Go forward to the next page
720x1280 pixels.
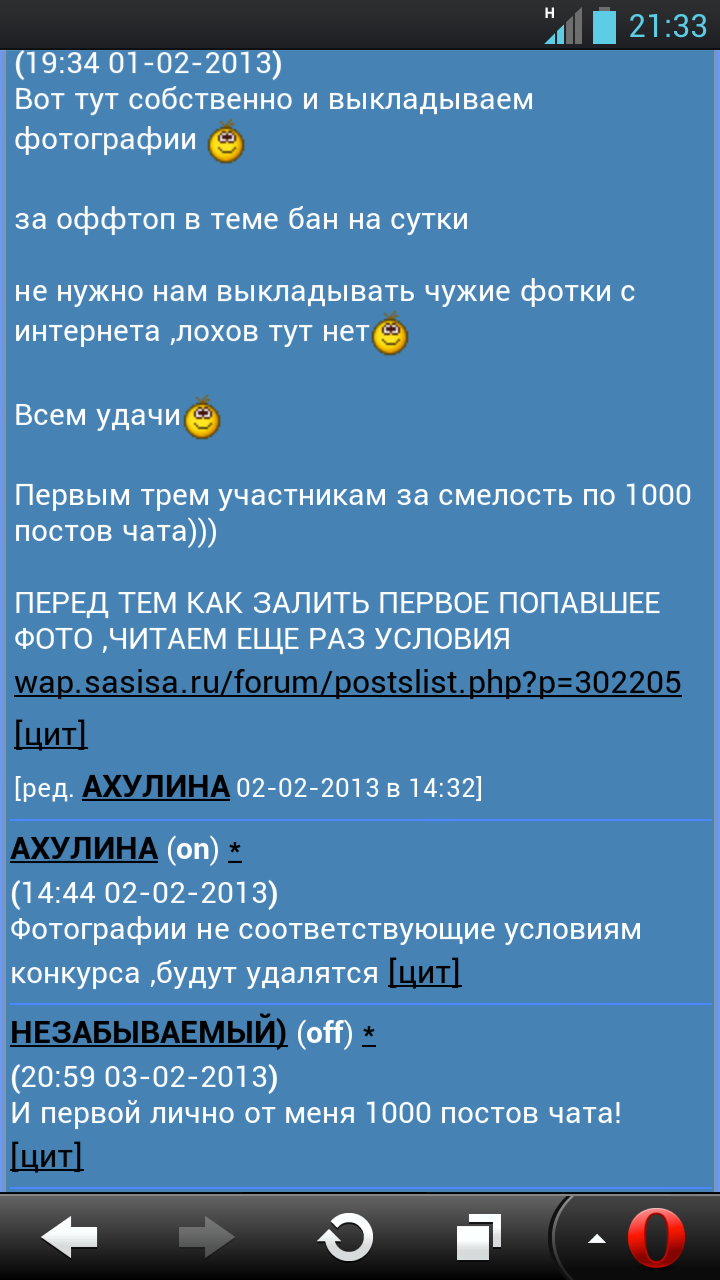(206, 1239)
